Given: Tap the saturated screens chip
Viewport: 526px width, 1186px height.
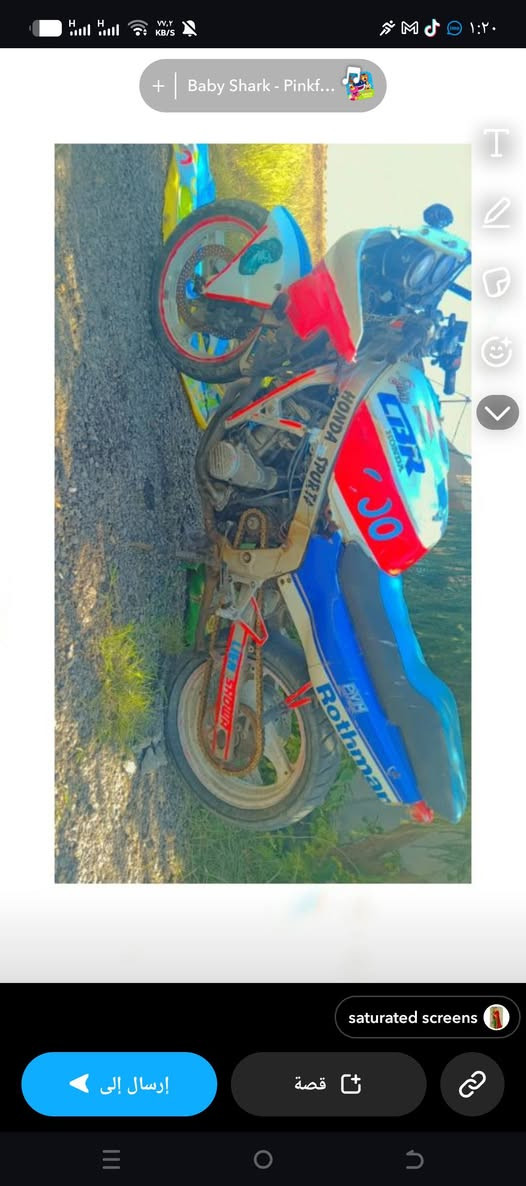Looking at the screenshot, I should (x=427, y=1017).
